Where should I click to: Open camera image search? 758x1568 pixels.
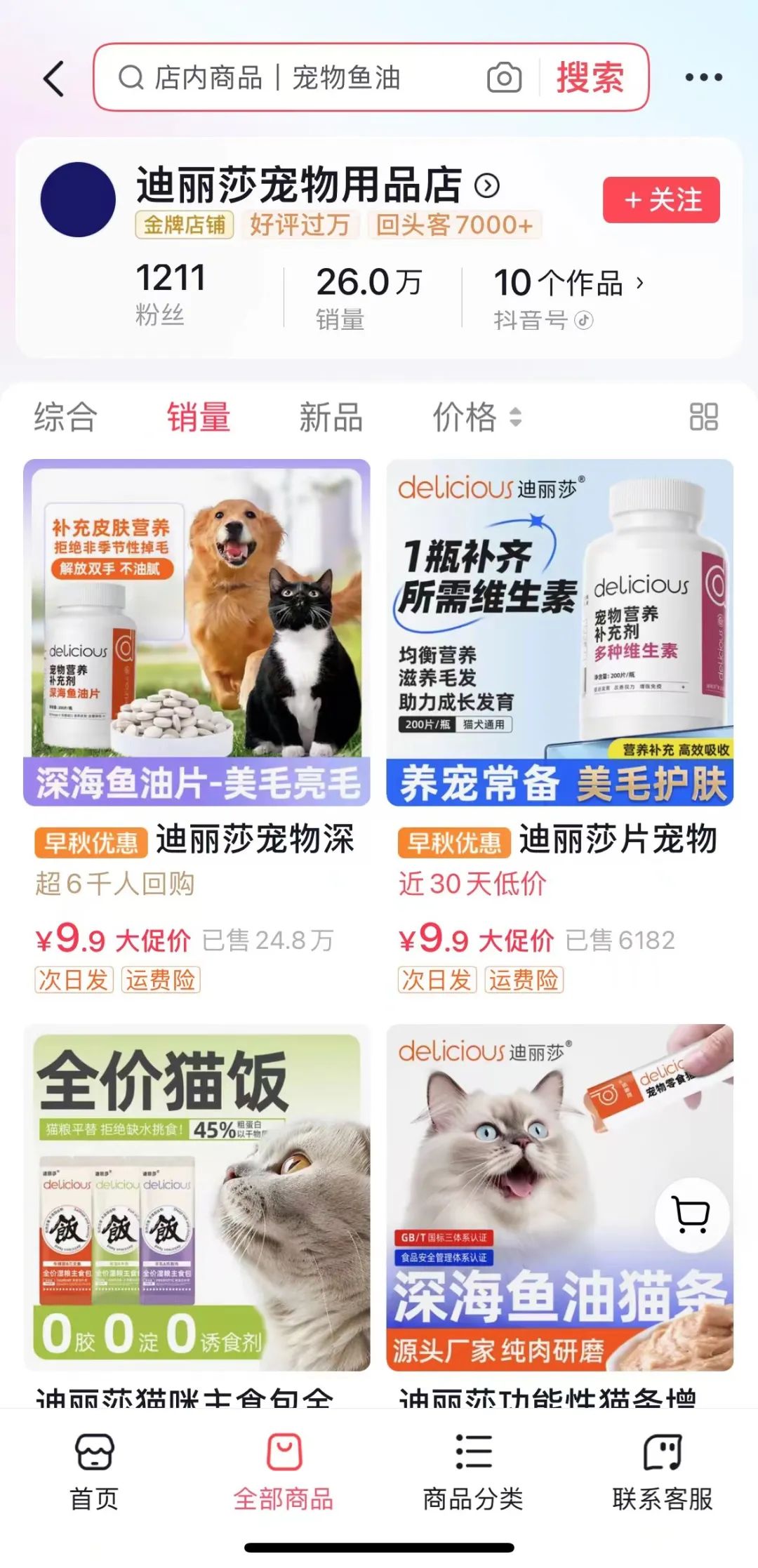click(x=504, y=78)
